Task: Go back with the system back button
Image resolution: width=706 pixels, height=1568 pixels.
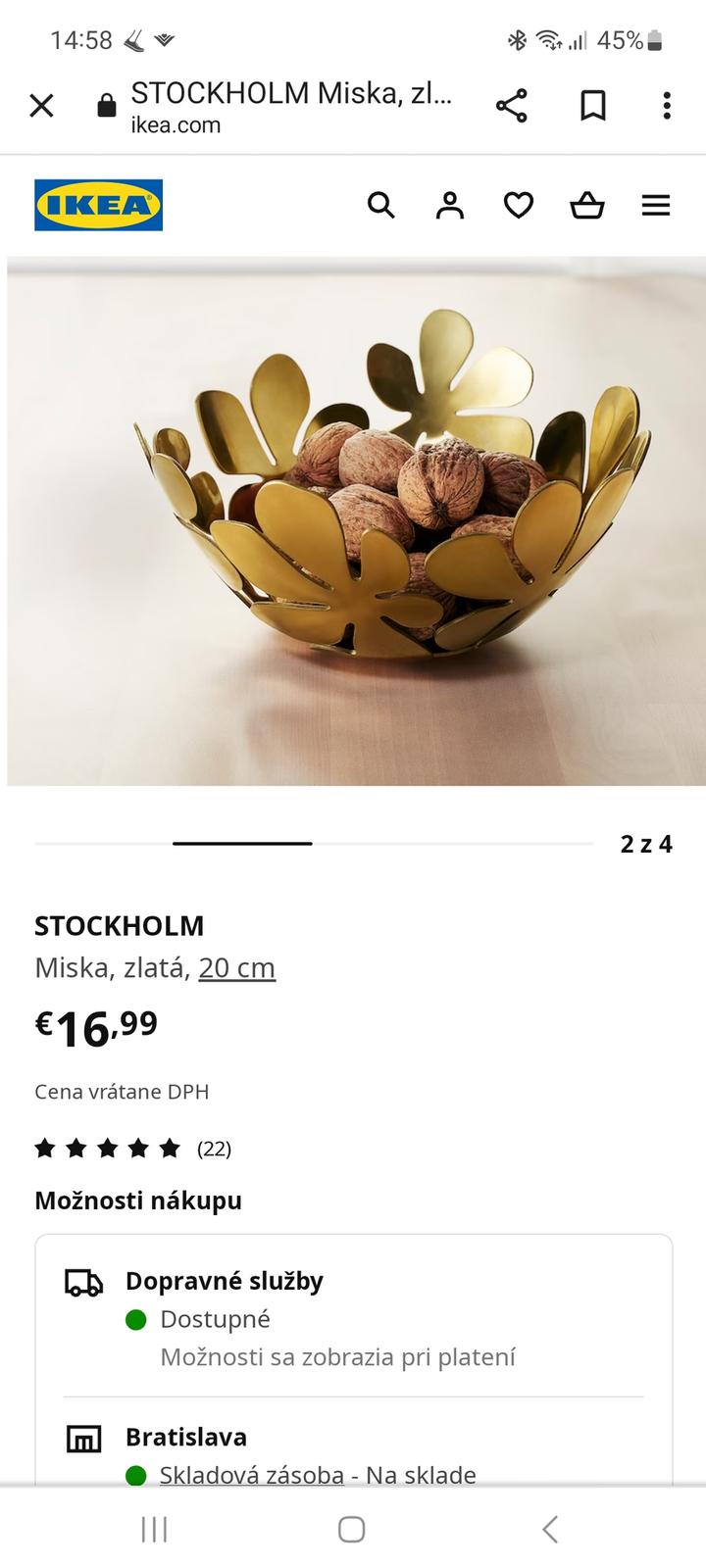Action: click(550, 1529)
